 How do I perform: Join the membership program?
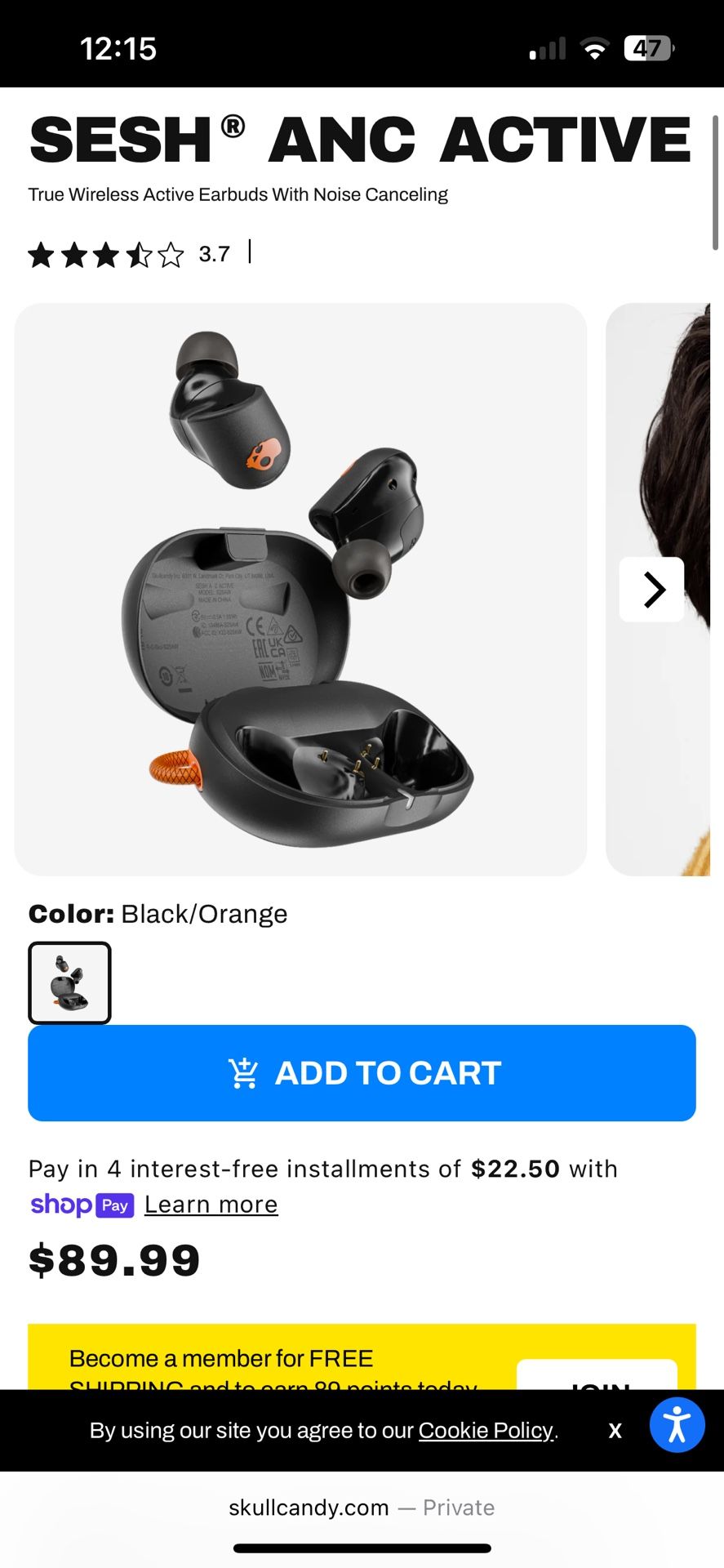point(597,1376)
